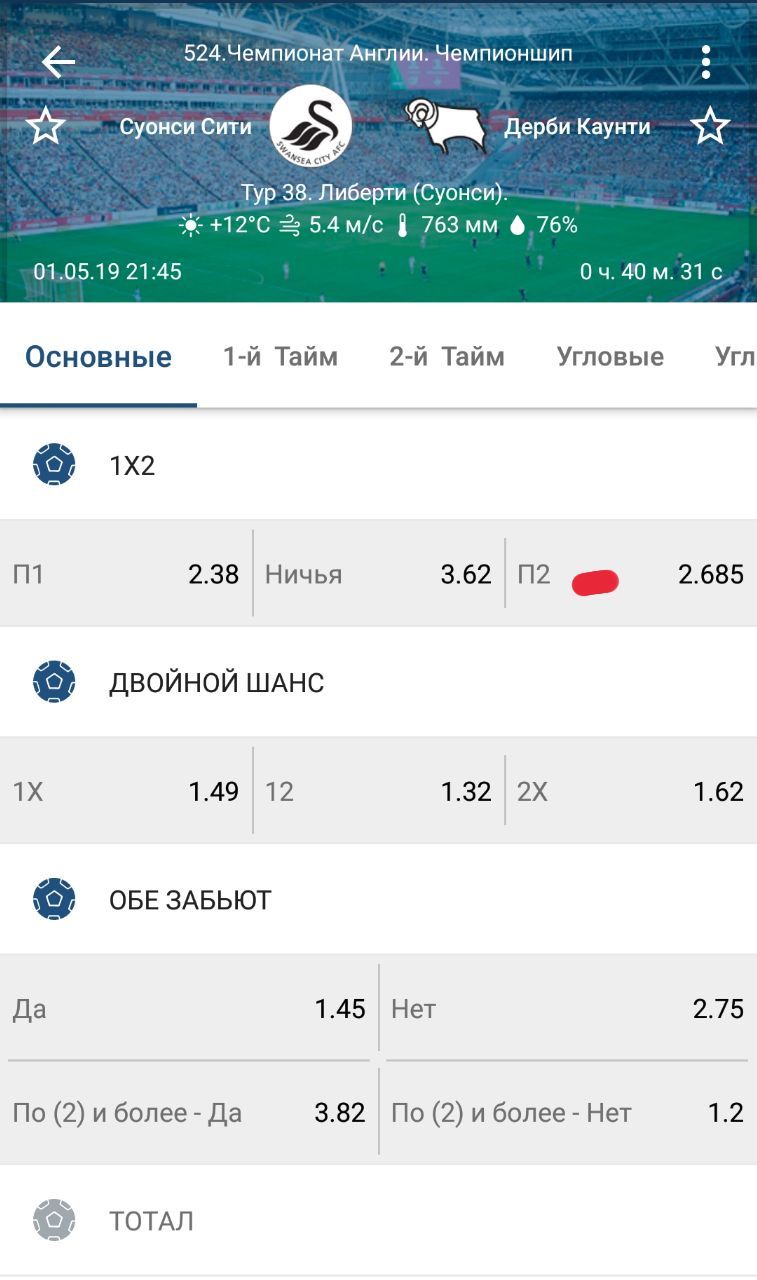Screen dimensions: 757x1280
Task: Add Суонси Сити to favorites
Action: coord(45,127)
